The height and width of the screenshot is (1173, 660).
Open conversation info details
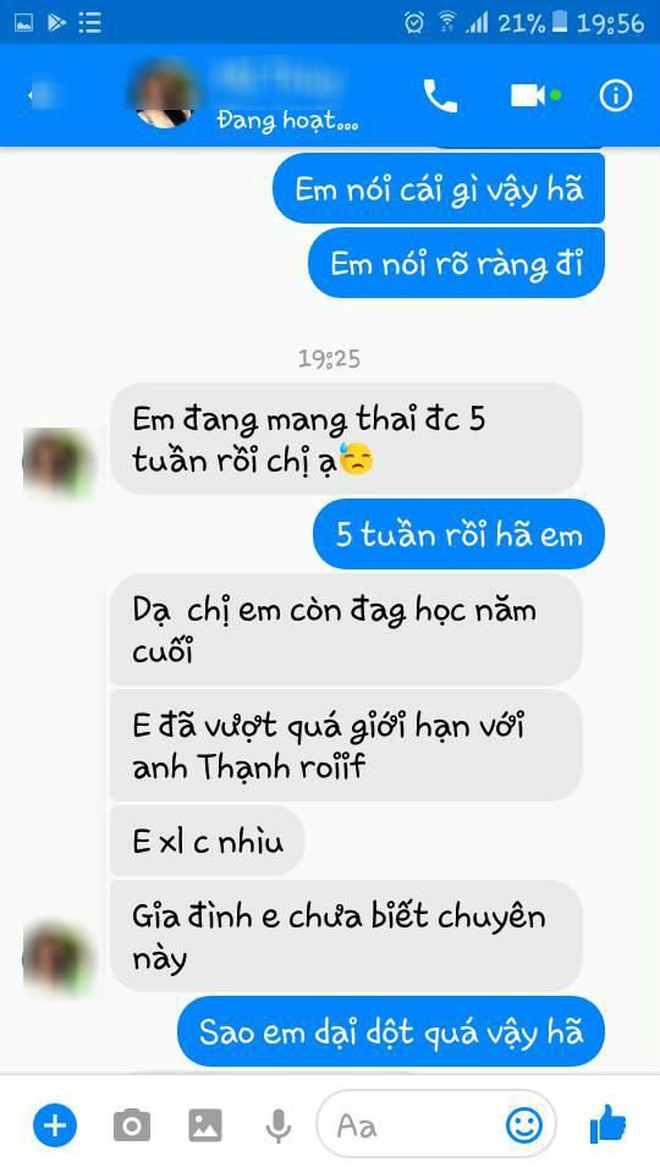(x=615, y=96)
